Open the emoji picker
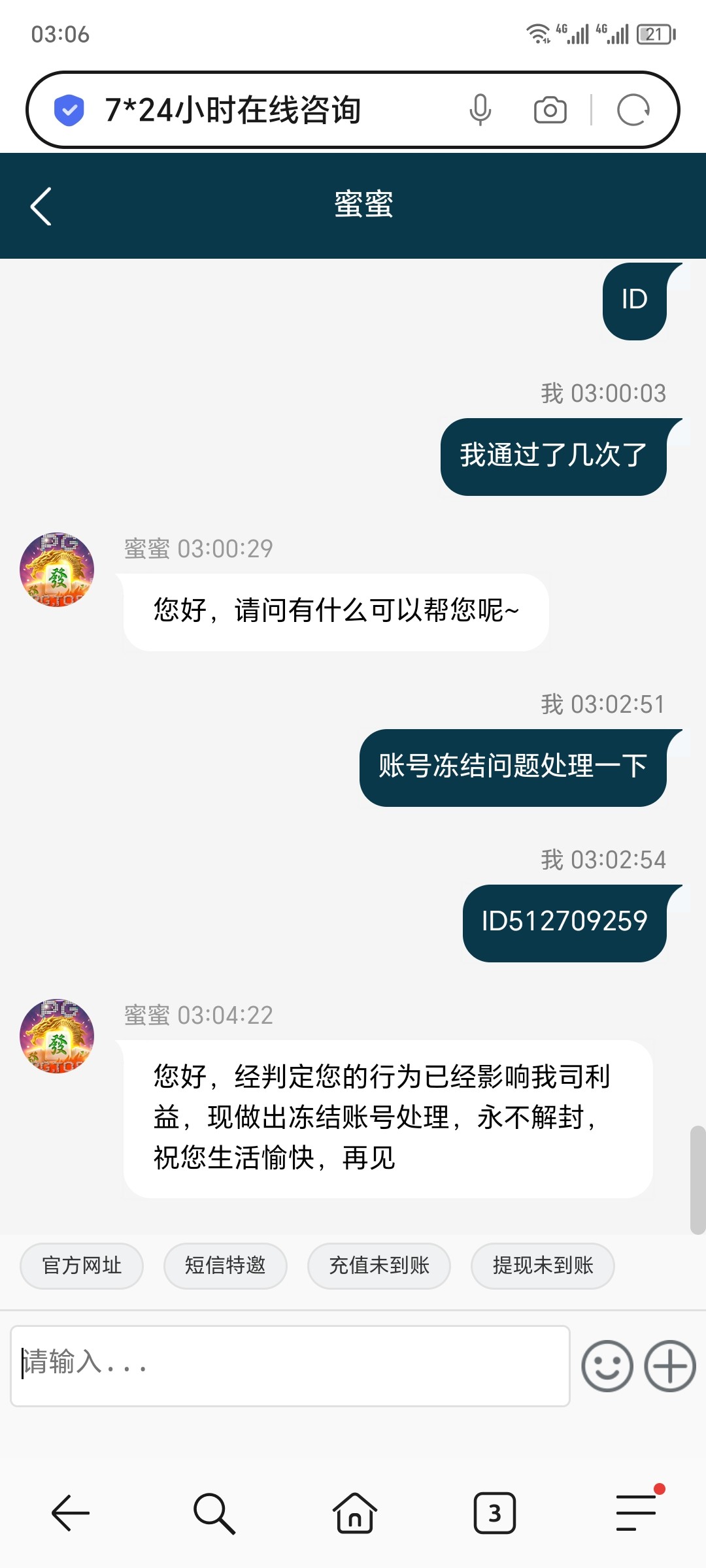Image resolution: width=706 pixels, height=1568 pixels. [x=607, y=1366]
